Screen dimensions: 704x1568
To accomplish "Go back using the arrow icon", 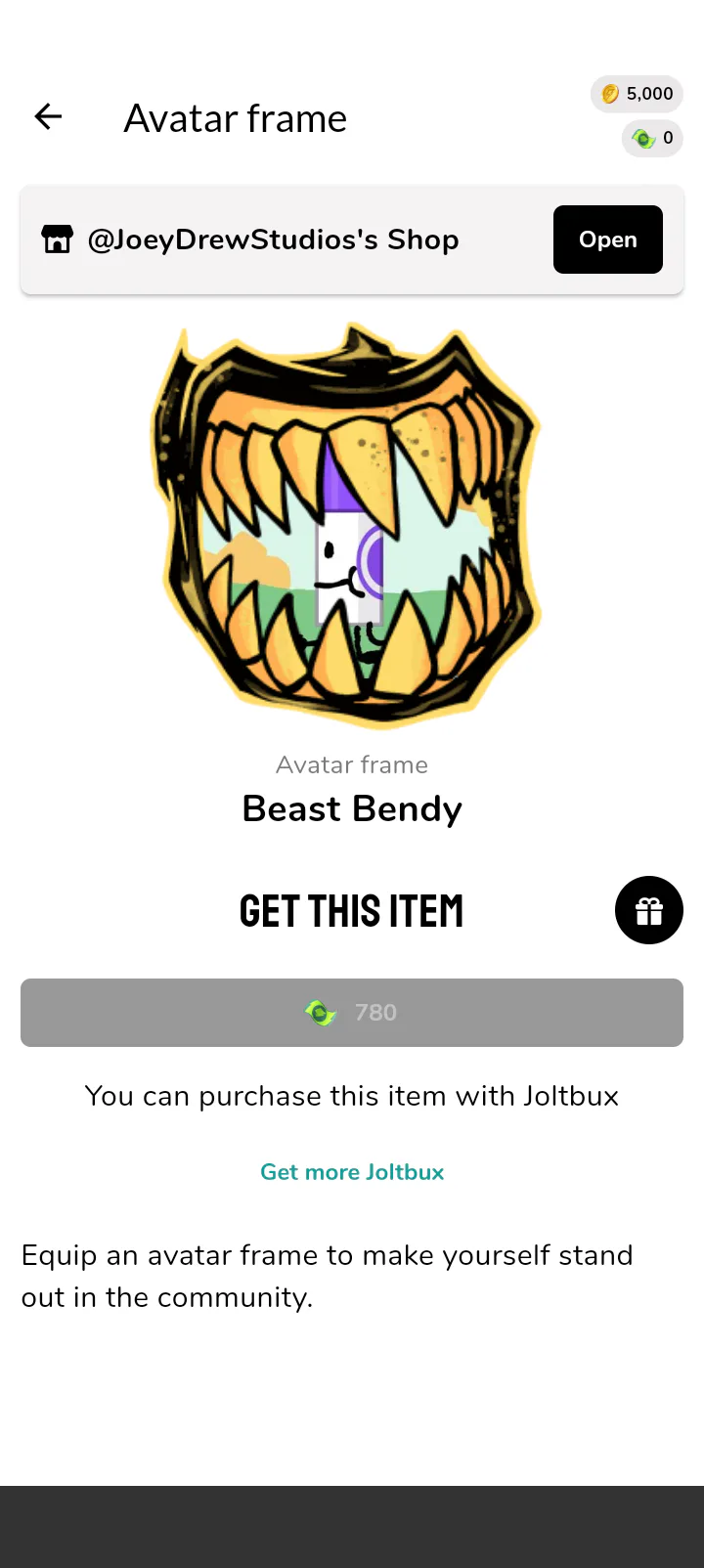I will (x=48, y=117).
